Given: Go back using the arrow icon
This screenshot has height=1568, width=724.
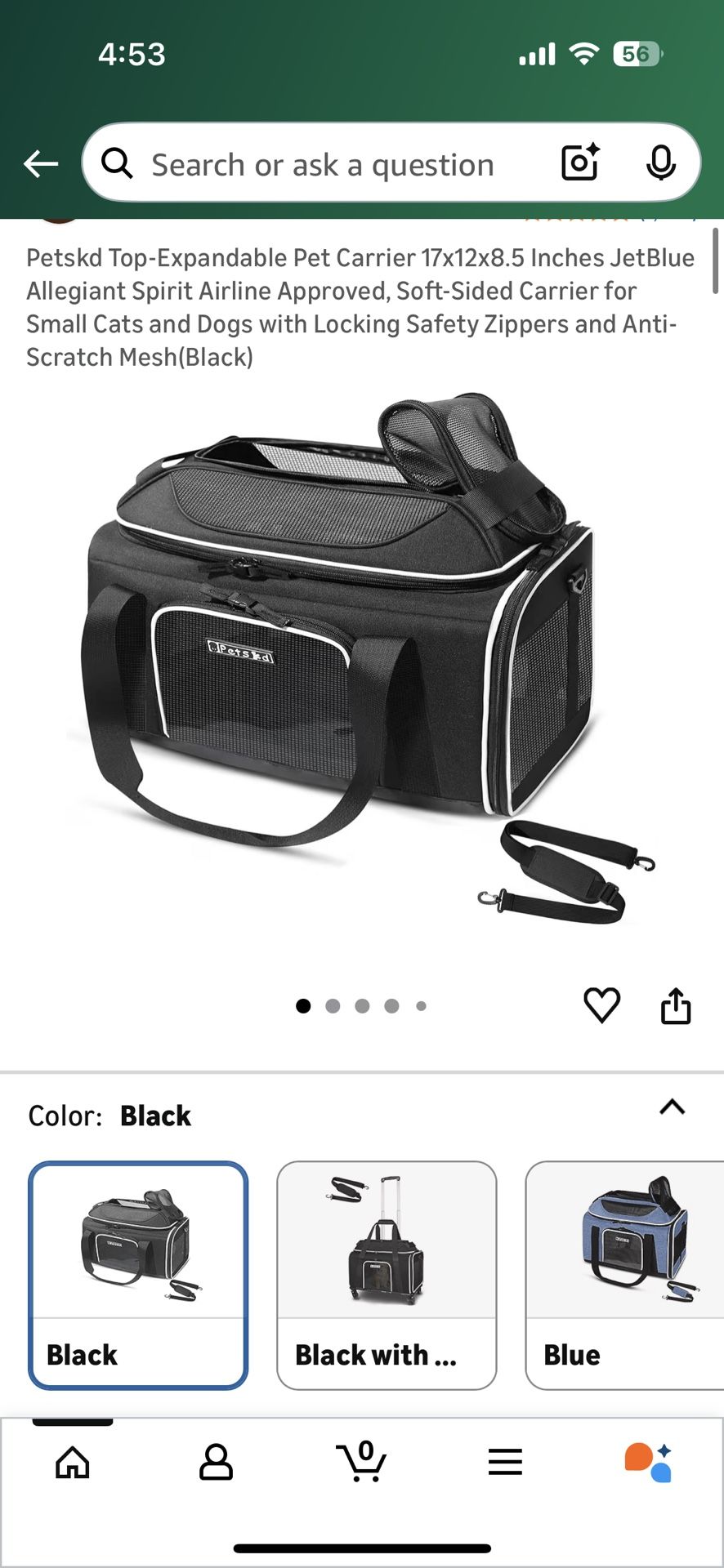Looking at the screenshot, I should coord(40,164).
